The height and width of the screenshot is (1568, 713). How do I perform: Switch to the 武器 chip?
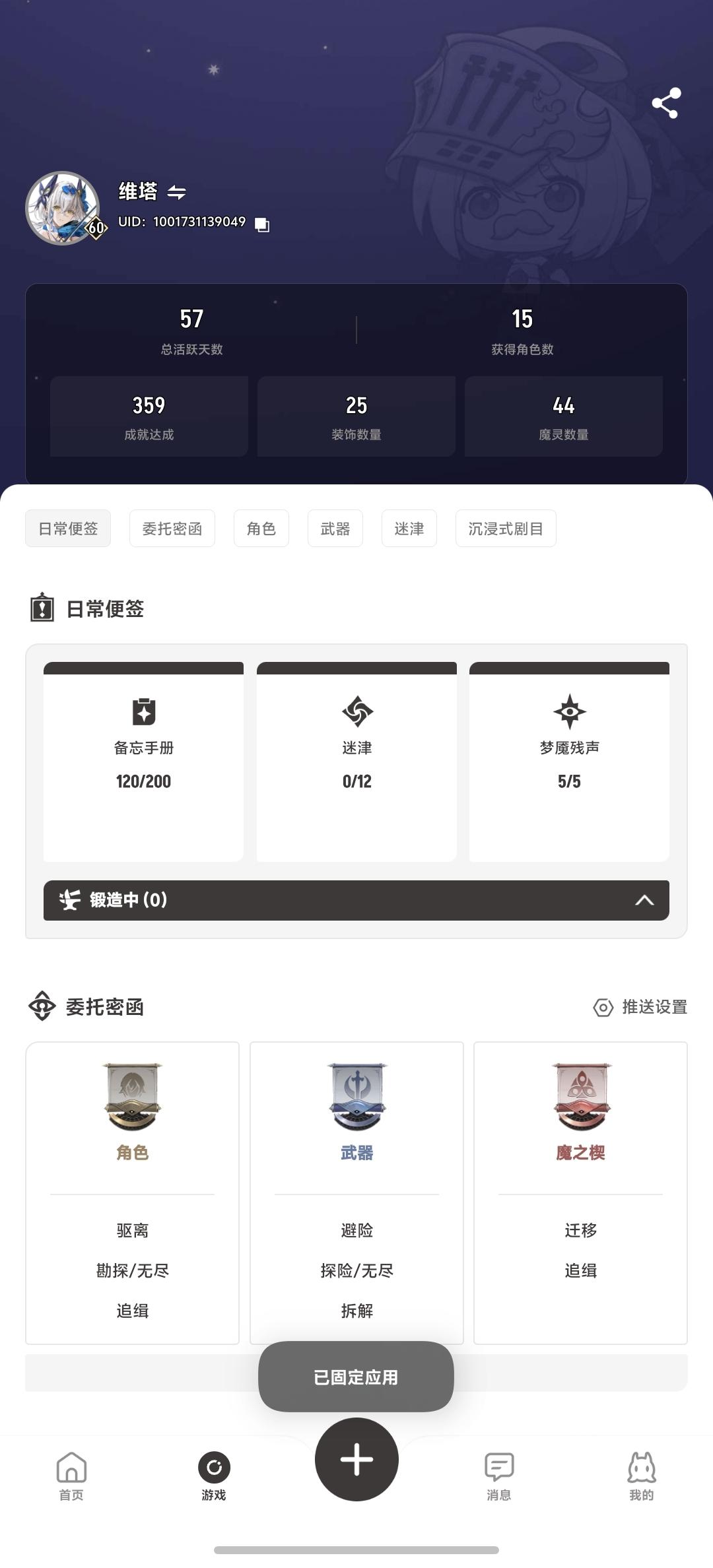335,529
